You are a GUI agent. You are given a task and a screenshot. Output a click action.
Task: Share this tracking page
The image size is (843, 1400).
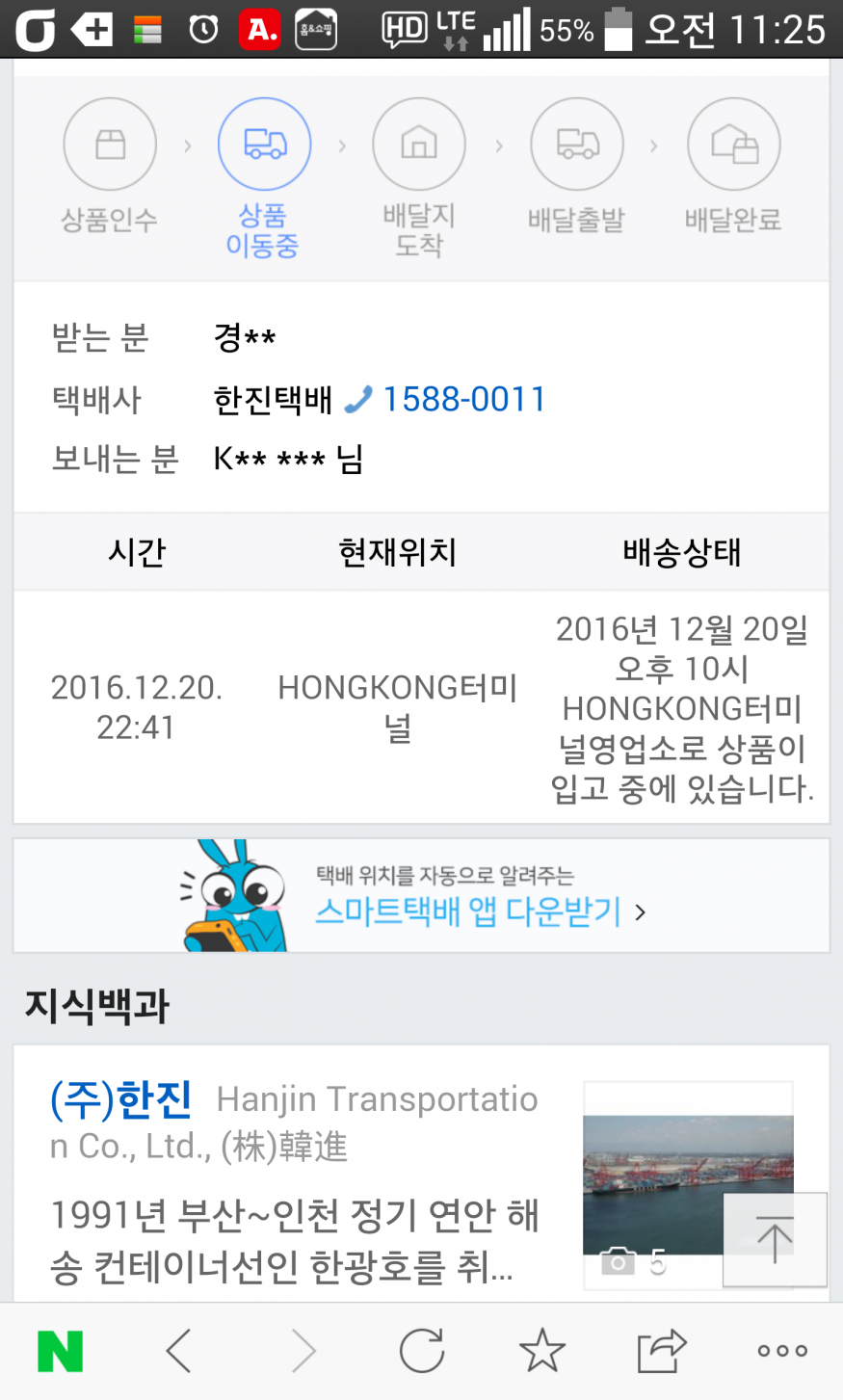pos(662,1351)
